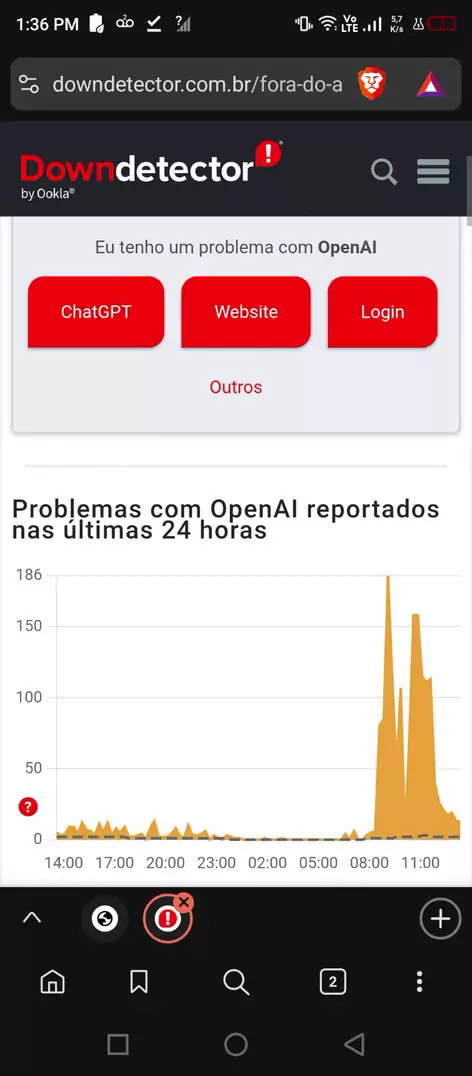Open the site settings icon in address bar

coord(28,84)
